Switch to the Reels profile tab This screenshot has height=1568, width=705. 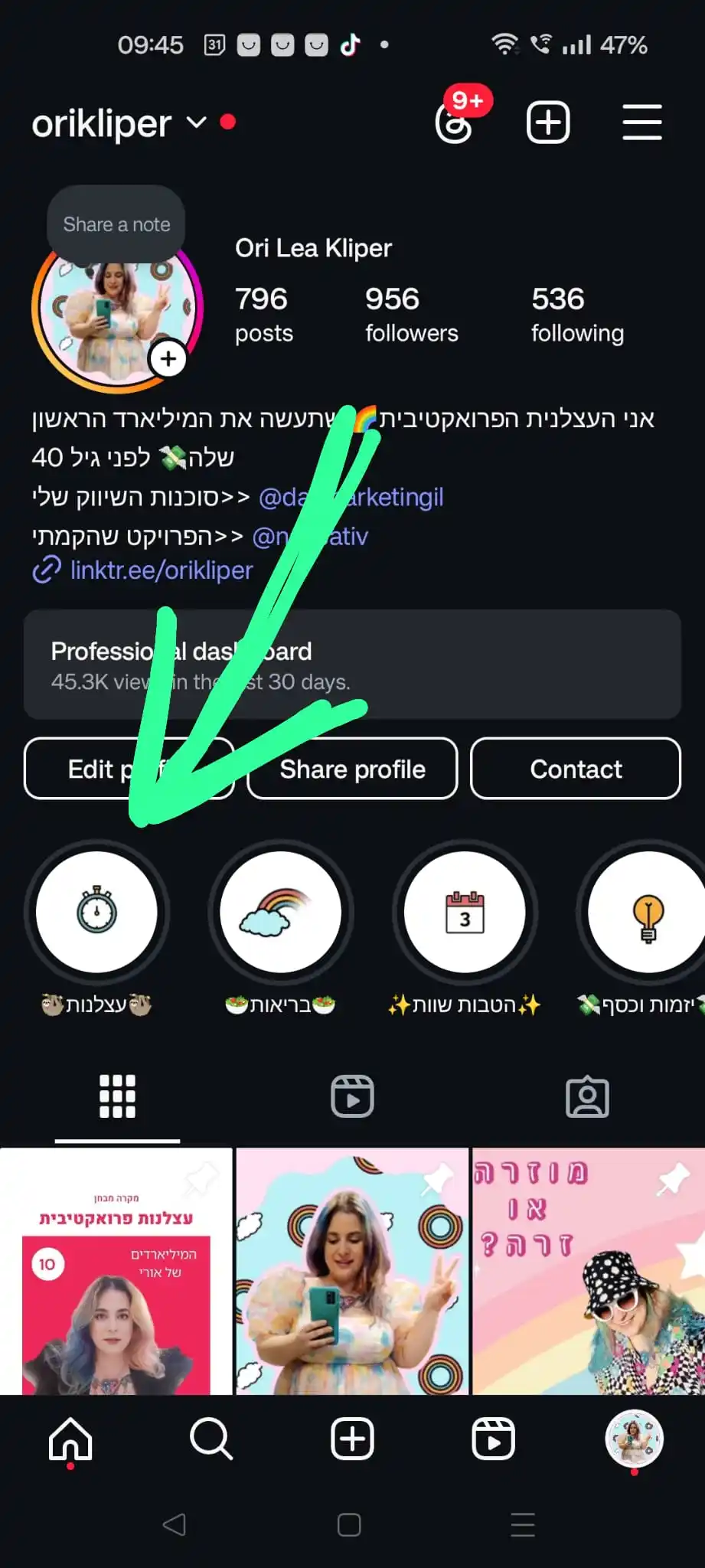[x=352, y=1096]
